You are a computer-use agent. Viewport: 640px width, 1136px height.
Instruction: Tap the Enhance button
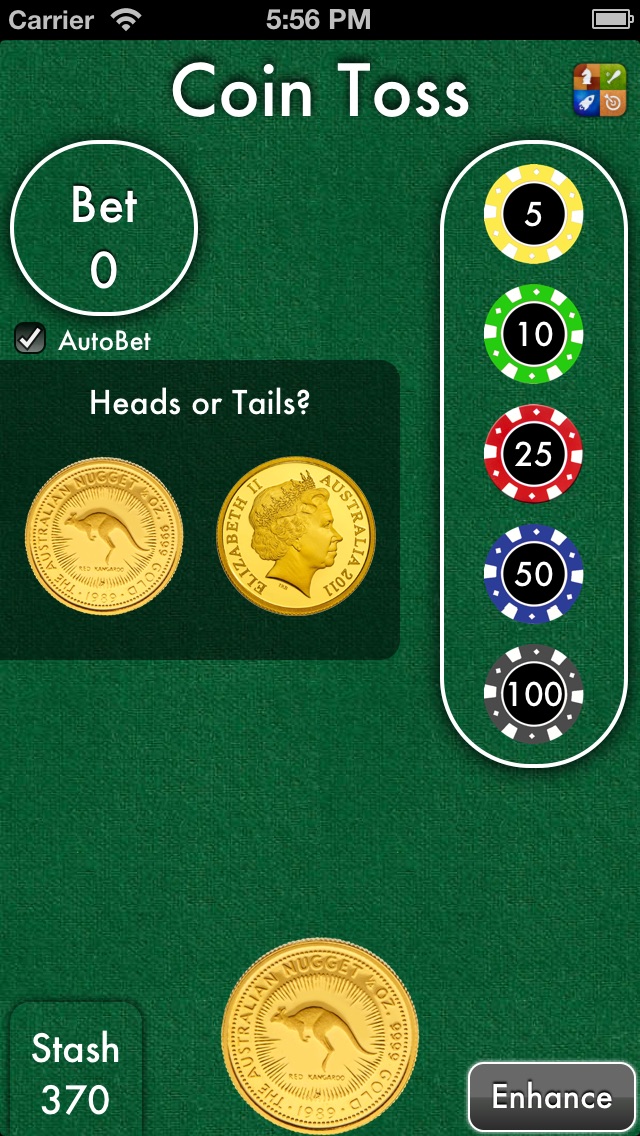pyautogui.click(x=551, y=1097)
